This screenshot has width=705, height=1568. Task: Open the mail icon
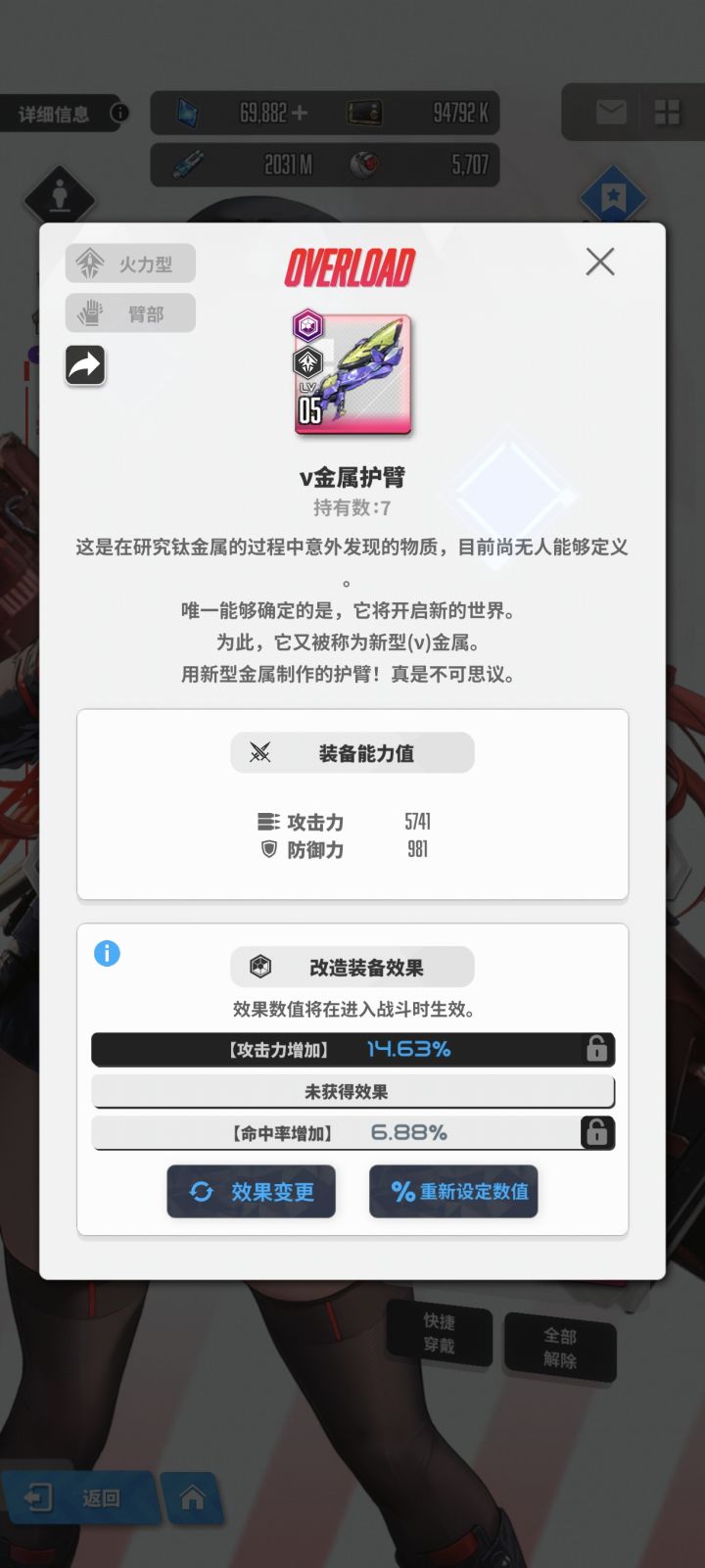[610, 113]
